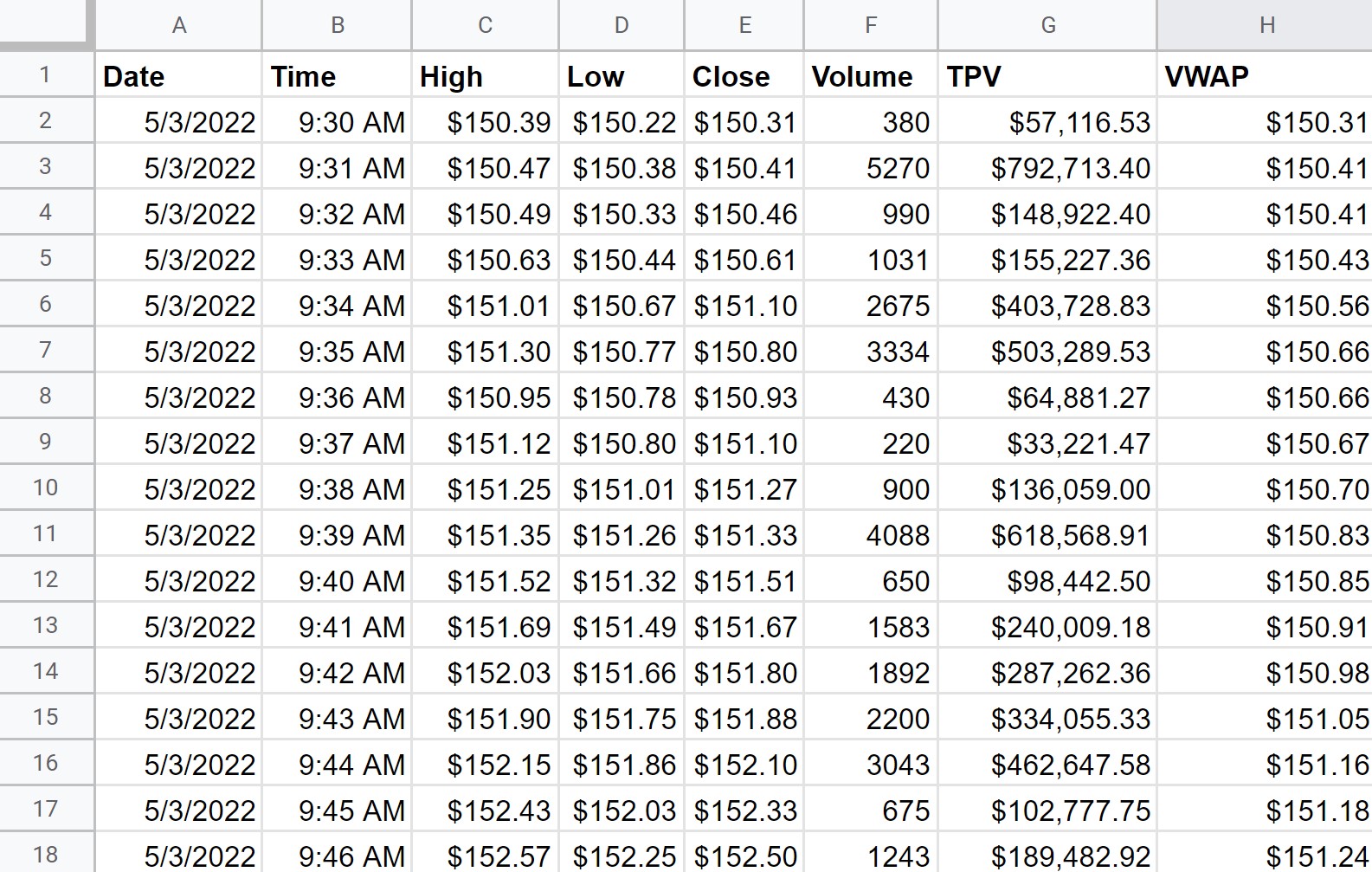Select column E header
The image size is (1372, 872).
coord(744,25)
